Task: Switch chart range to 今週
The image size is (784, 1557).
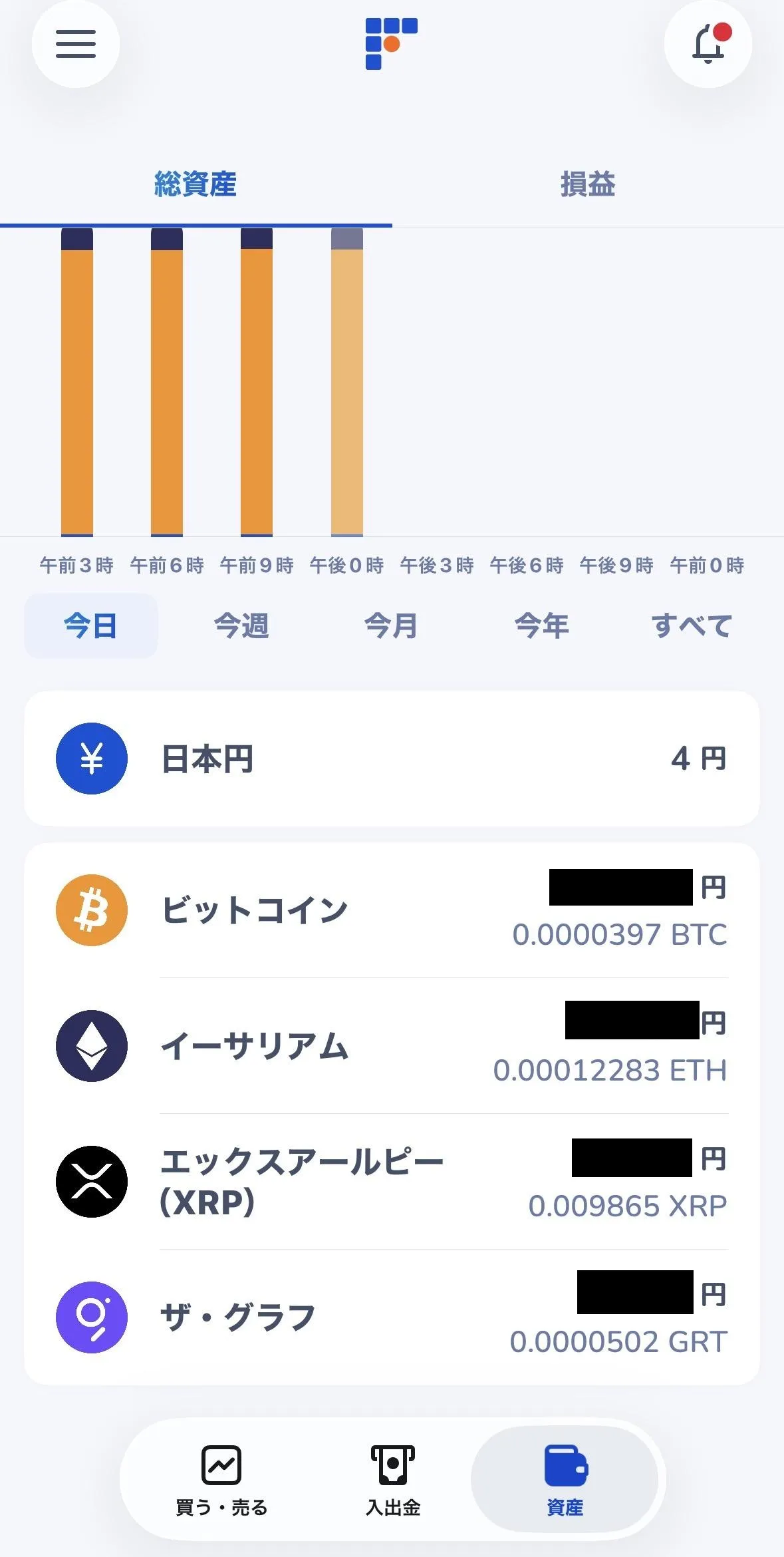Action: coord(241,626)
